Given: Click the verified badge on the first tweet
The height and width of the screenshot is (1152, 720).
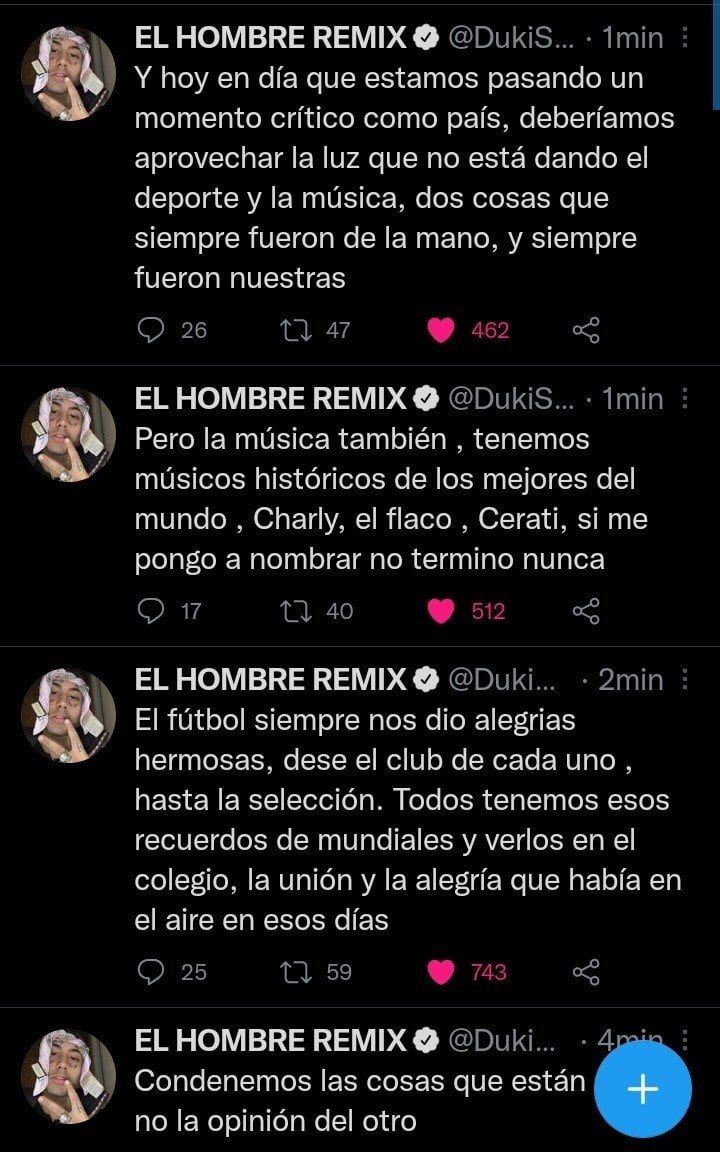Looking at the screenshot, I should (424, 37).
